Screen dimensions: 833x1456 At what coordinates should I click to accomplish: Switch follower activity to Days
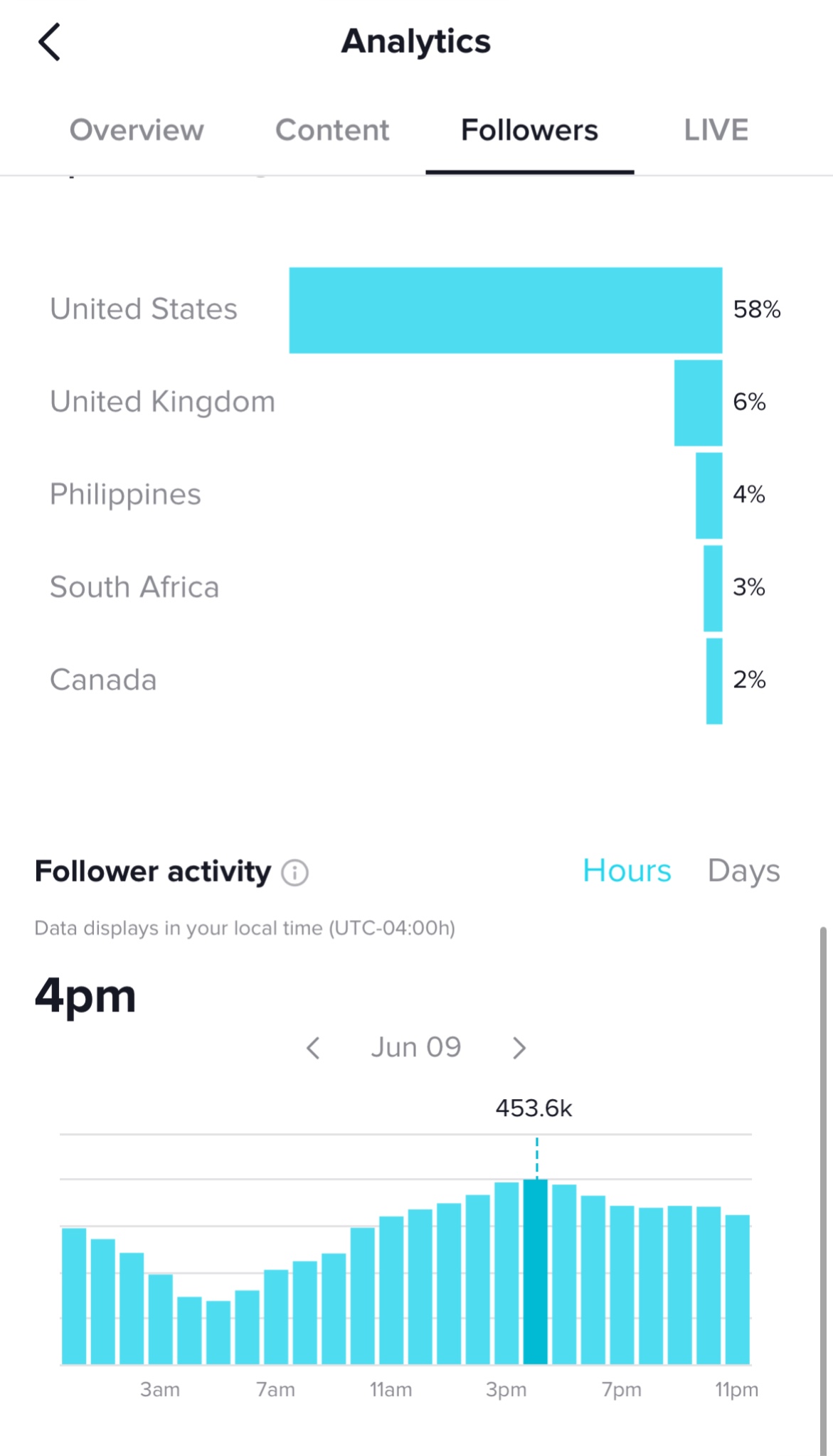pyautogui.click(x=743, y=872)
